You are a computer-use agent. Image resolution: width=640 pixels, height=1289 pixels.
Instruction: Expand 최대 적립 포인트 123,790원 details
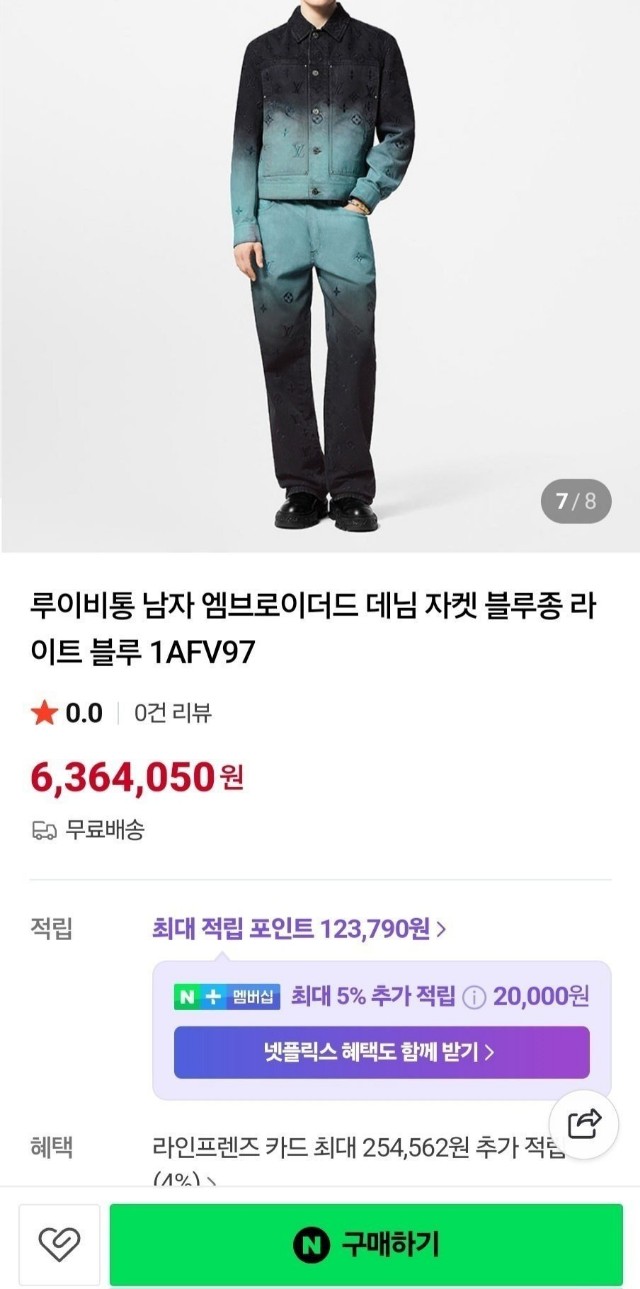pyautogui.click(x=298, y=929)
